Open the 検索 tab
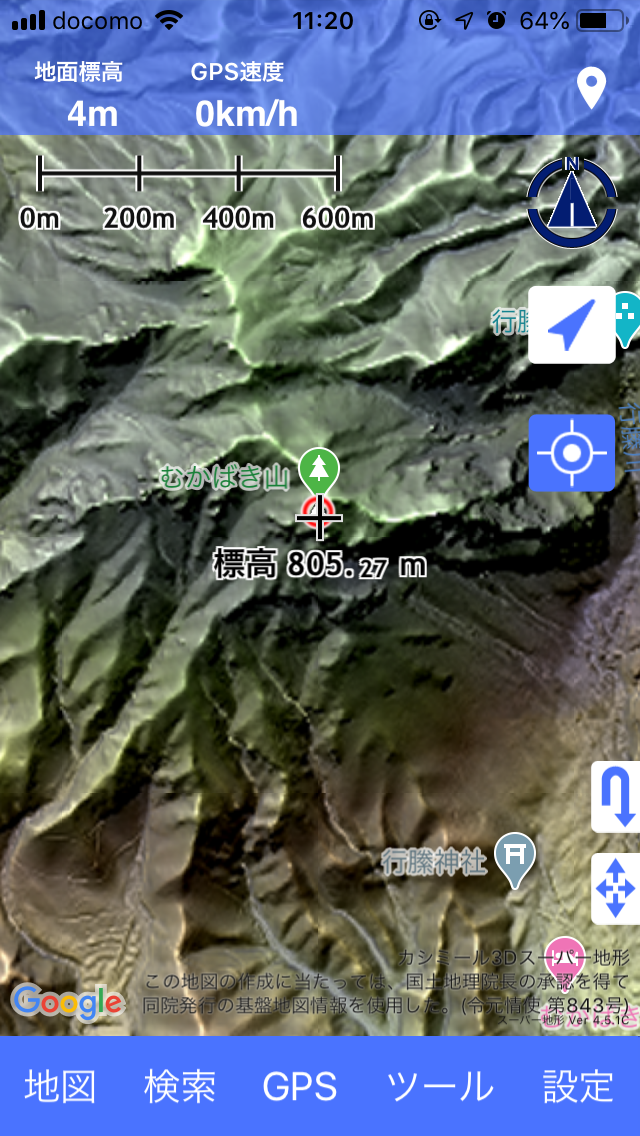The height and width of the screenshot is (1136, 640). coord(180,1086)
